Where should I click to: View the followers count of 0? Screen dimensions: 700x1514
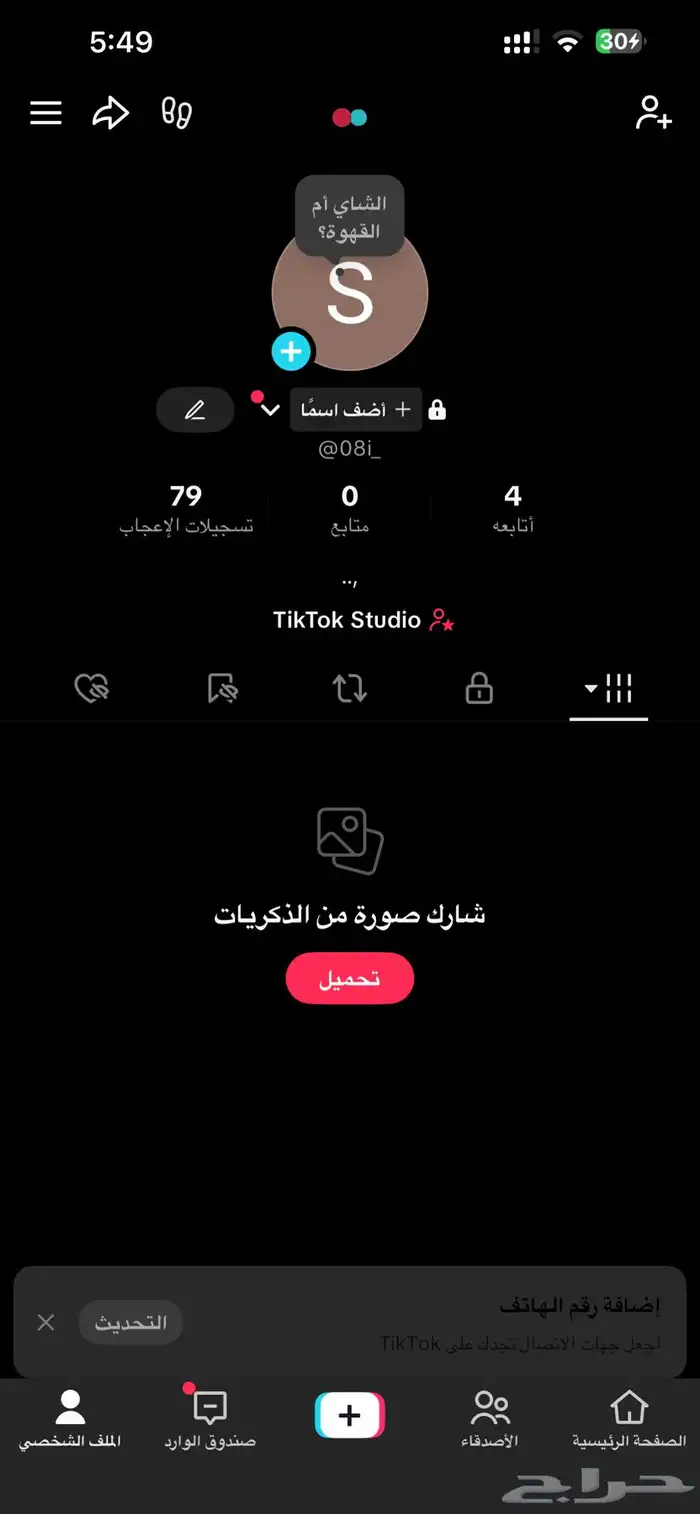(350, 508)
